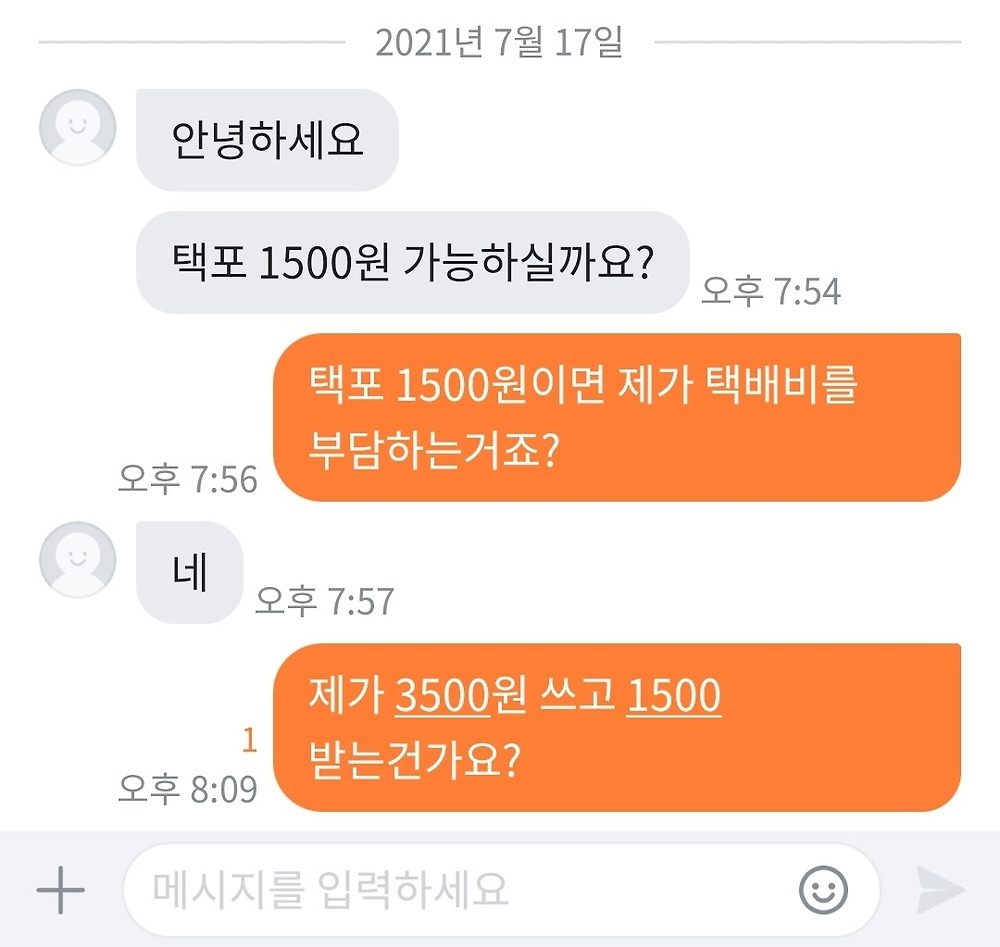Open the profile avatar beside the 네 message
Image resolution: width=1000 pixels, height=947 pixels.
click(78, 560)
